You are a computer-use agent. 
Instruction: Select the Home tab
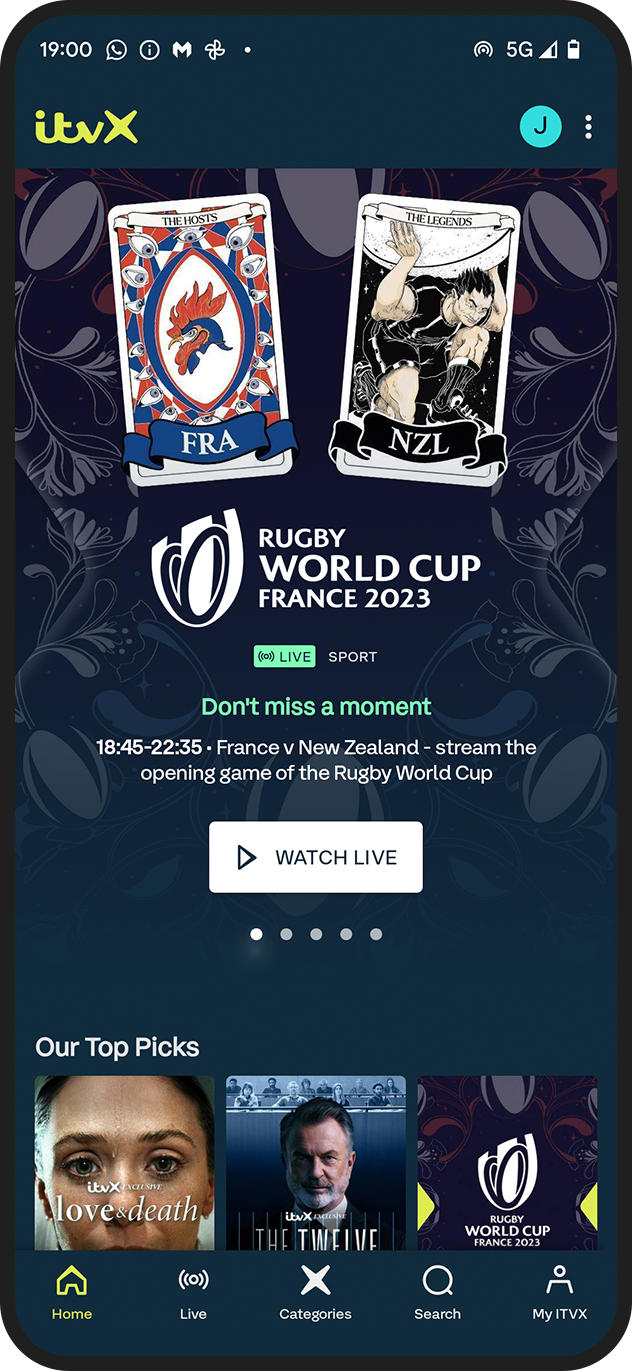point(72,1292)
